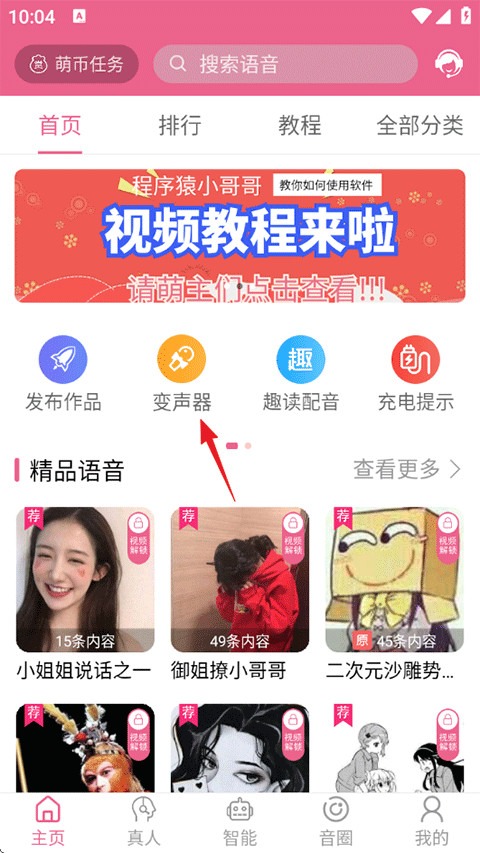Switch to the 排行 tab
Viewport: 480px width, 853px height.
click(180, 126)
